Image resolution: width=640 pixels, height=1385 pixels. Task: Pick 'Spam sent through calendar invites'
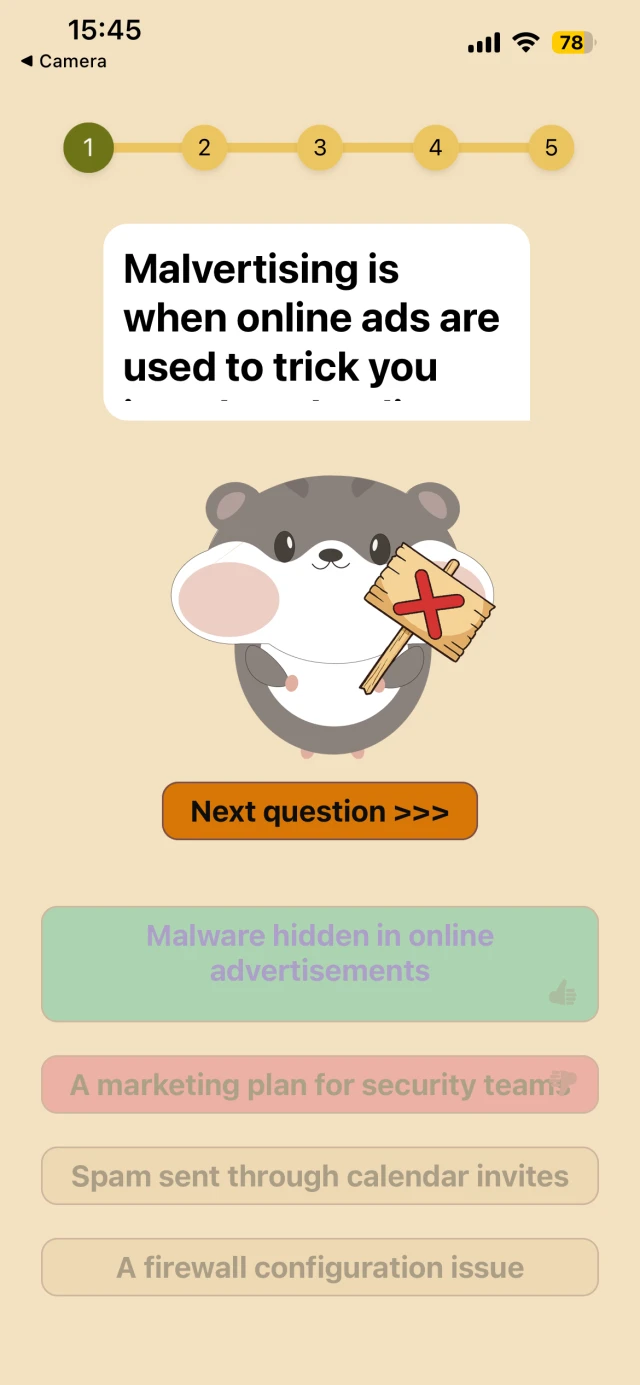(x=320, y=1176)
